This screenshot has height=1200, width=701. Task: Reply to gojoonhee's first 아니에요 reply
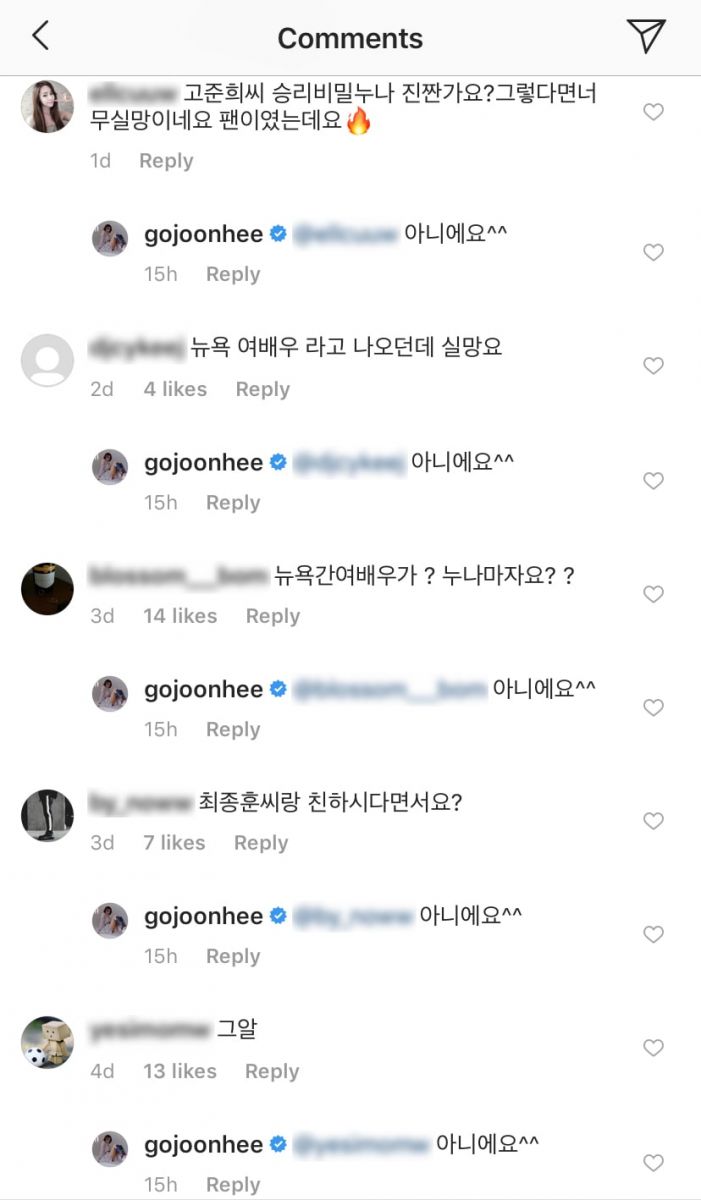pos(232,274)
